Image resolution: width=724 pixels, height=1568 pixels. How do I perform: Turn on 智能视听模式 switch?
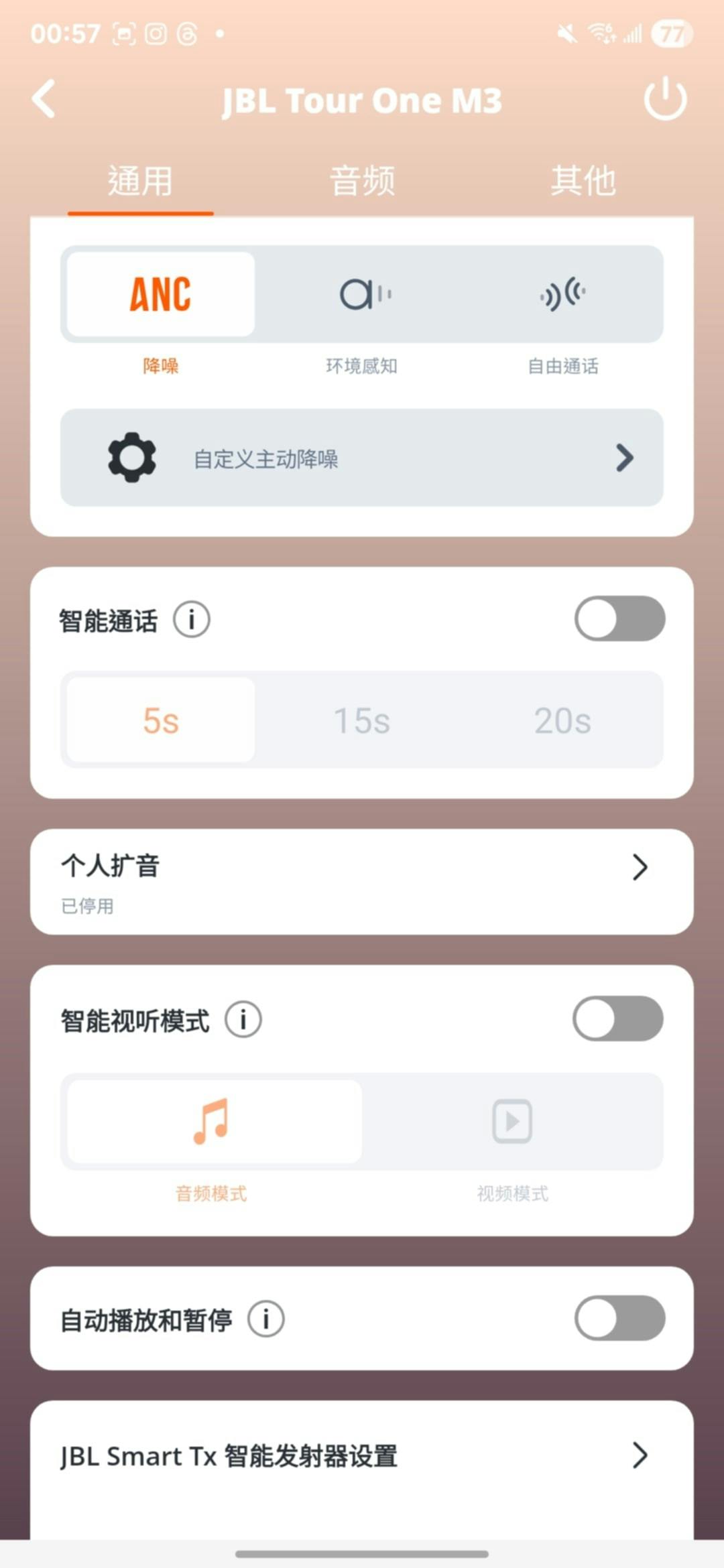[x=618, y=1019]
